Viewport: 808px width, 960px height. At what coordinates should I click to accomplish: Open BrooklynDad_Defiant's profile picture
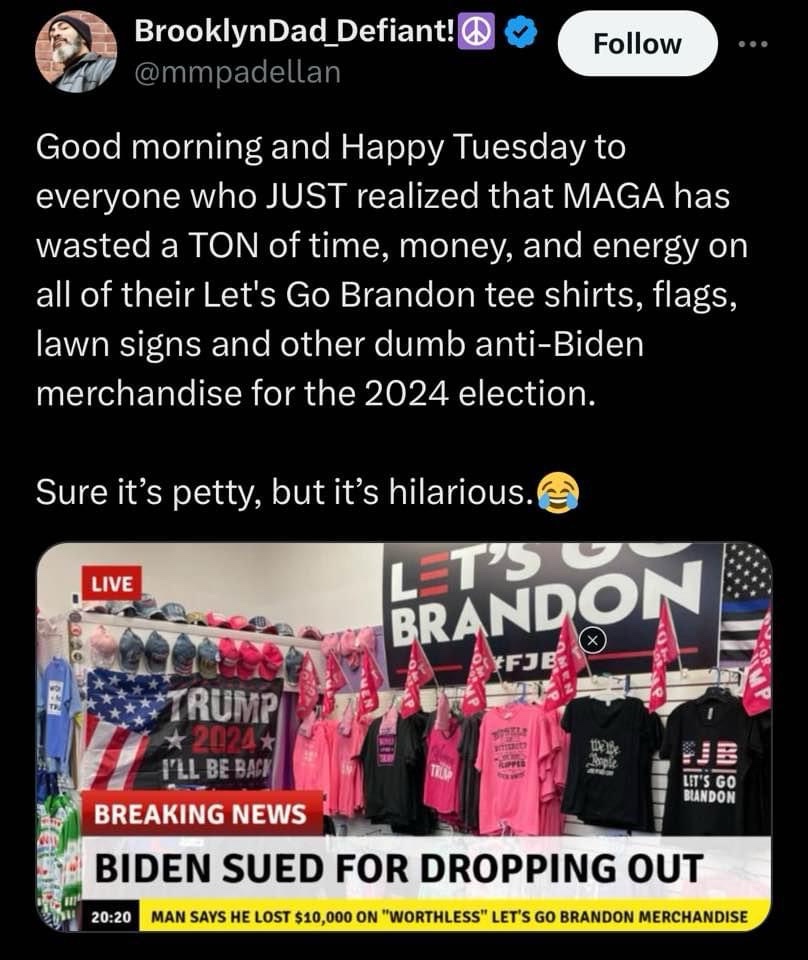click(x=76, y=52)
